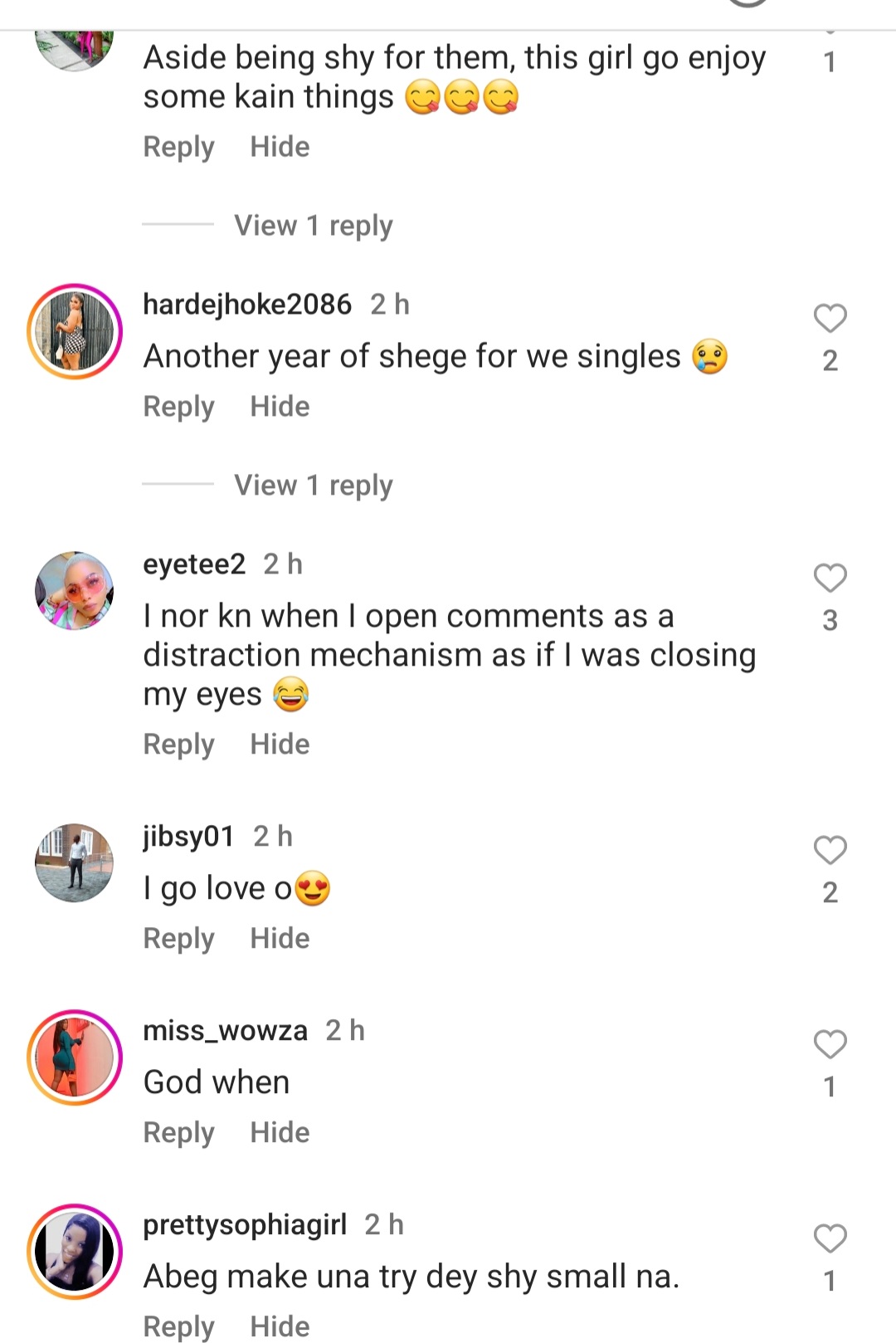Hide jibsy01's comment
Image resolution: width=896 pixels, height=1343 pixels.
[x=280, y=939]
